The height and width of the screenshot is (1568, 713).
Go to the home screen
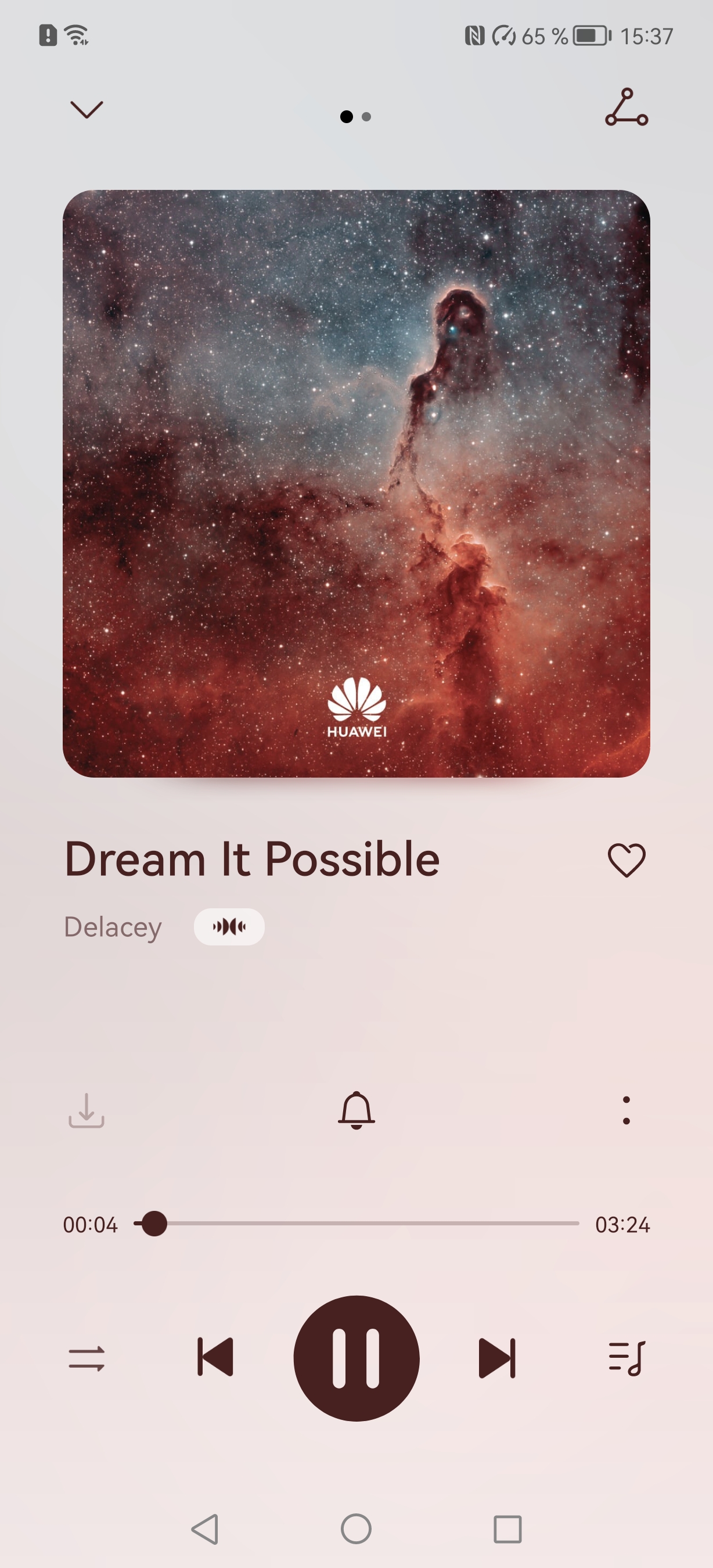356,1529
